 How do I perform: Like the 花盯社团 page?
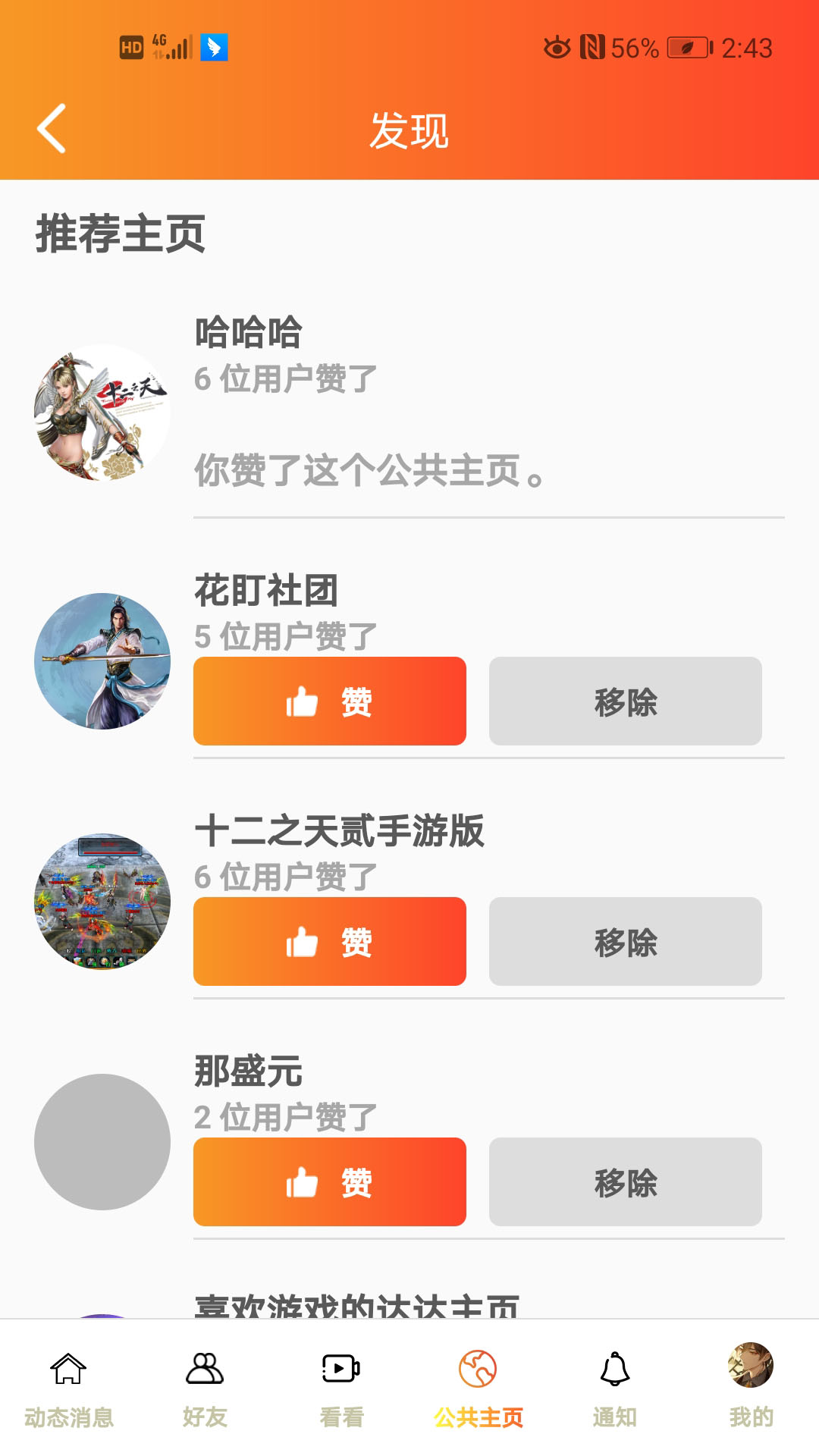pos(329,701)
